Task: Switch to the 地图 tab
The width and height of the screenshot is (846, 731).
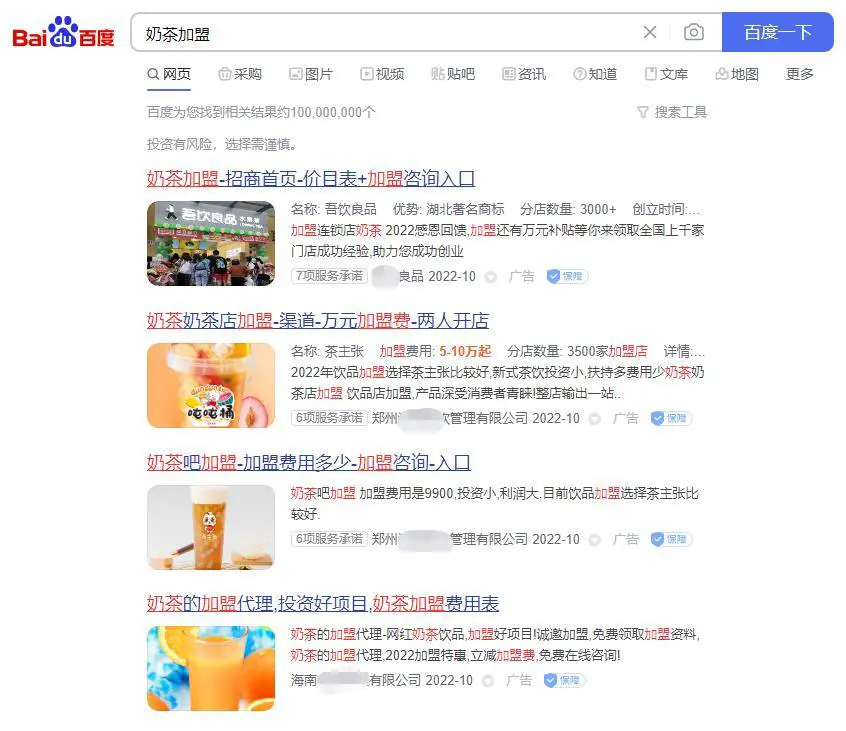Action: click(737, 74)
